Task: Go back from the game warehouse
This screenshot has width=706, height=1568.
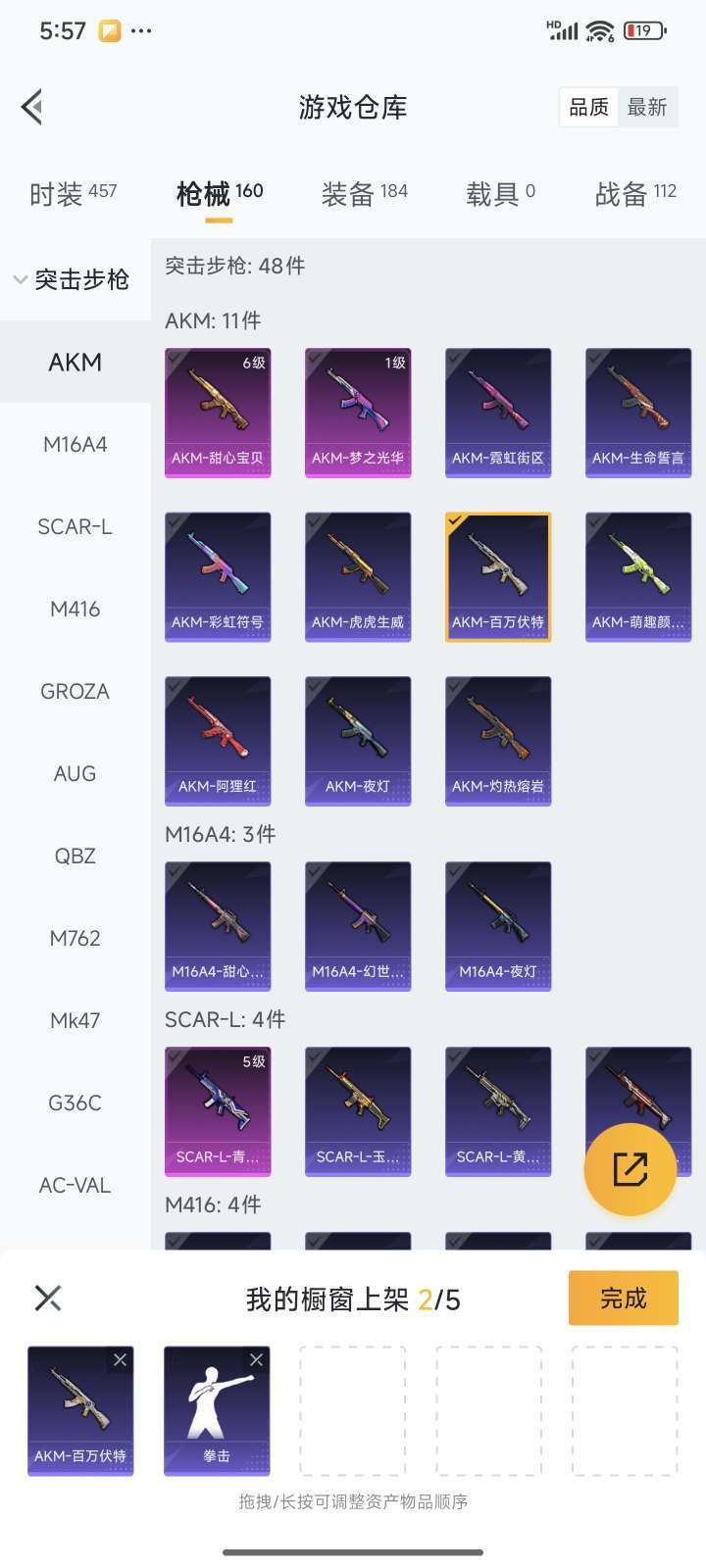Action: click(x=32, y=107)
